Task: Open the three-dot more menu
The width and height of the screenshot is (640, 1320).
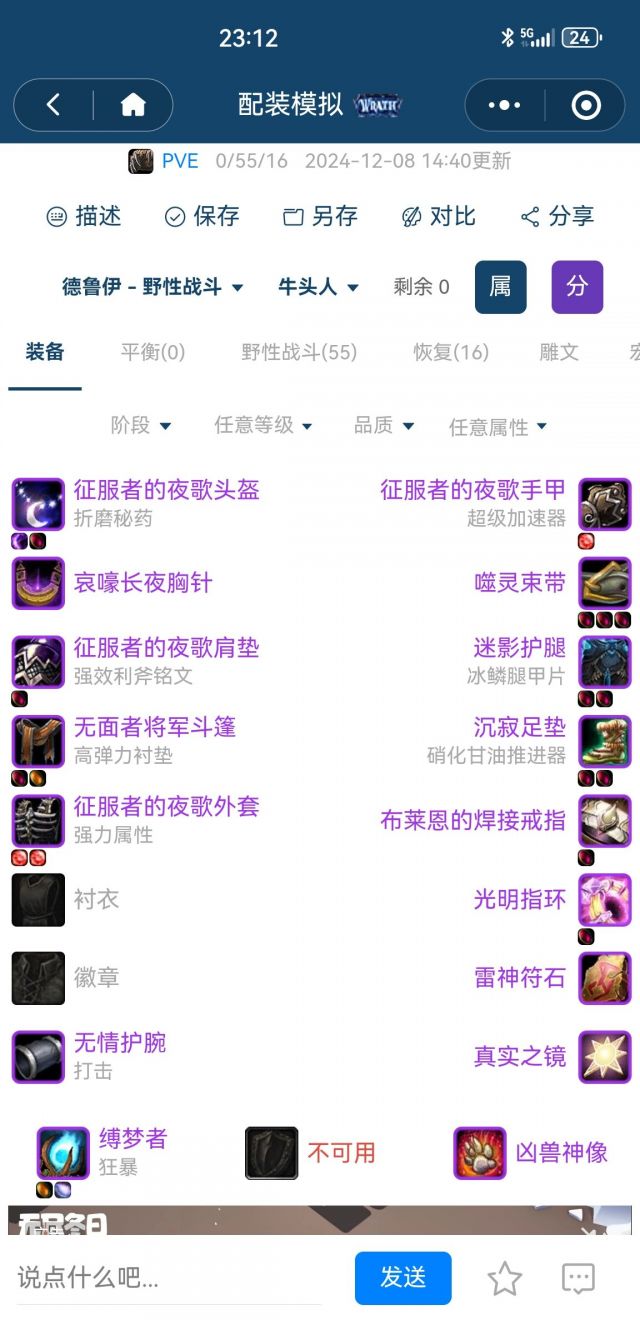Action: 505,105
